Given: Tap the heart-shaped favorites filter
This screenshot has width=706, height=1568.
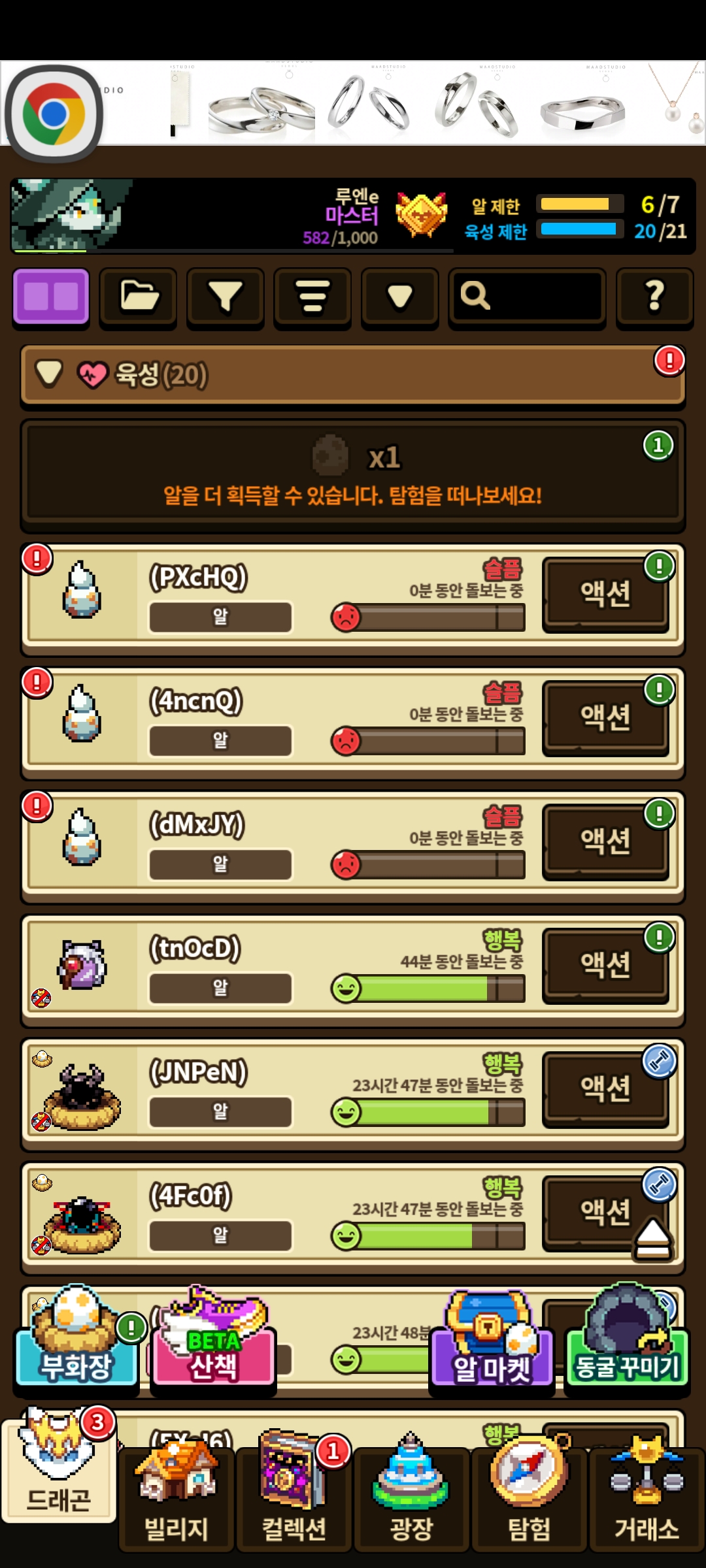Looking at the screenshot, I should click(399, 296).
